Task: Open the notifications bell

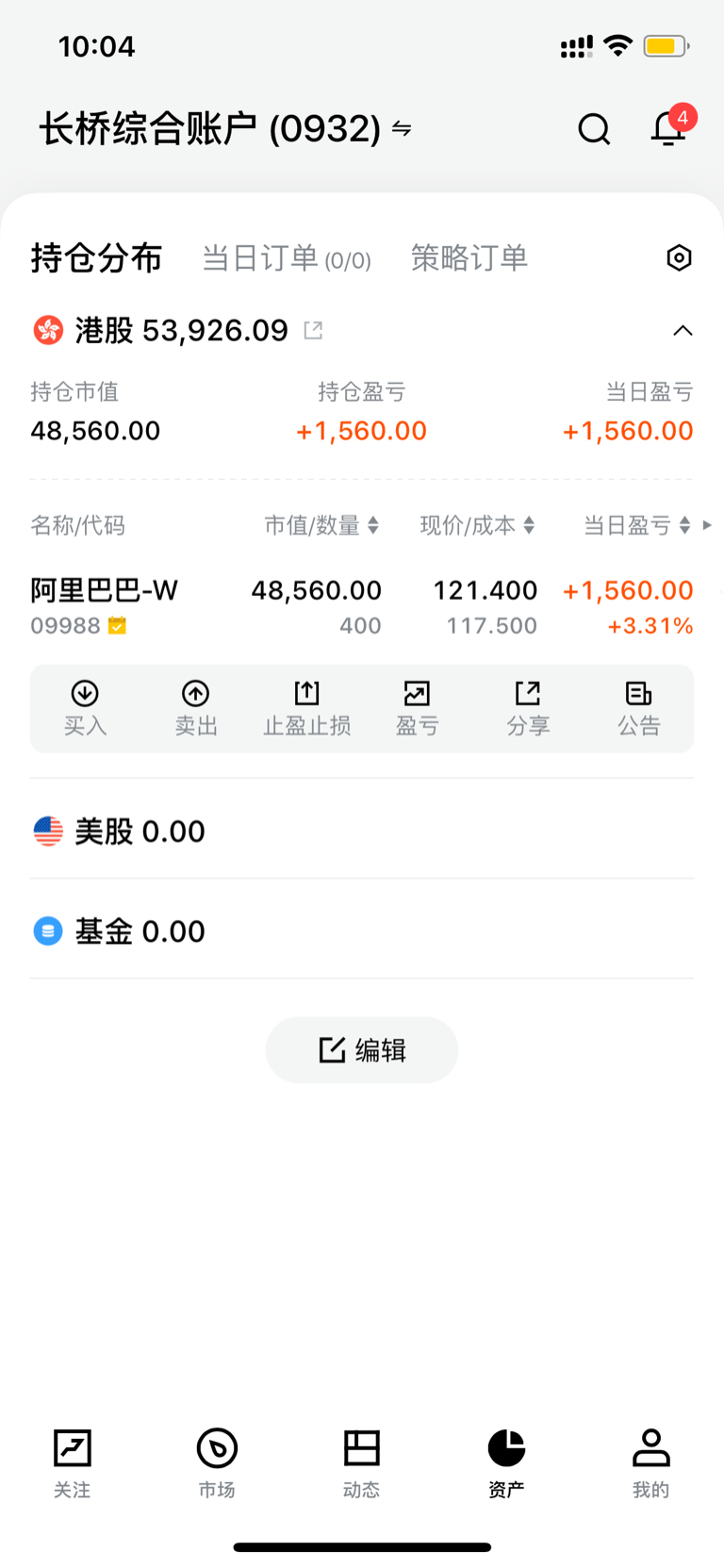Action: tap(669, 127)
